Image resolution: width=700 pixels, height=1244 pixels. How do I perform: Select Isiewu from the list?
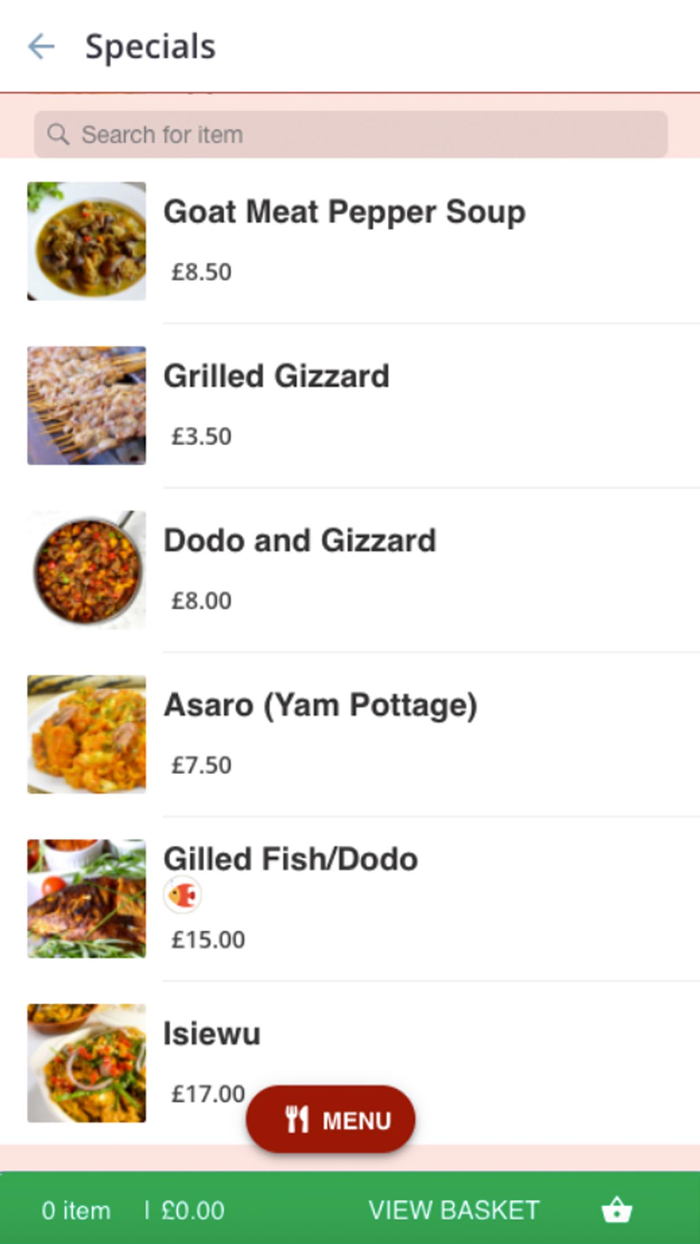(212, 1033)
